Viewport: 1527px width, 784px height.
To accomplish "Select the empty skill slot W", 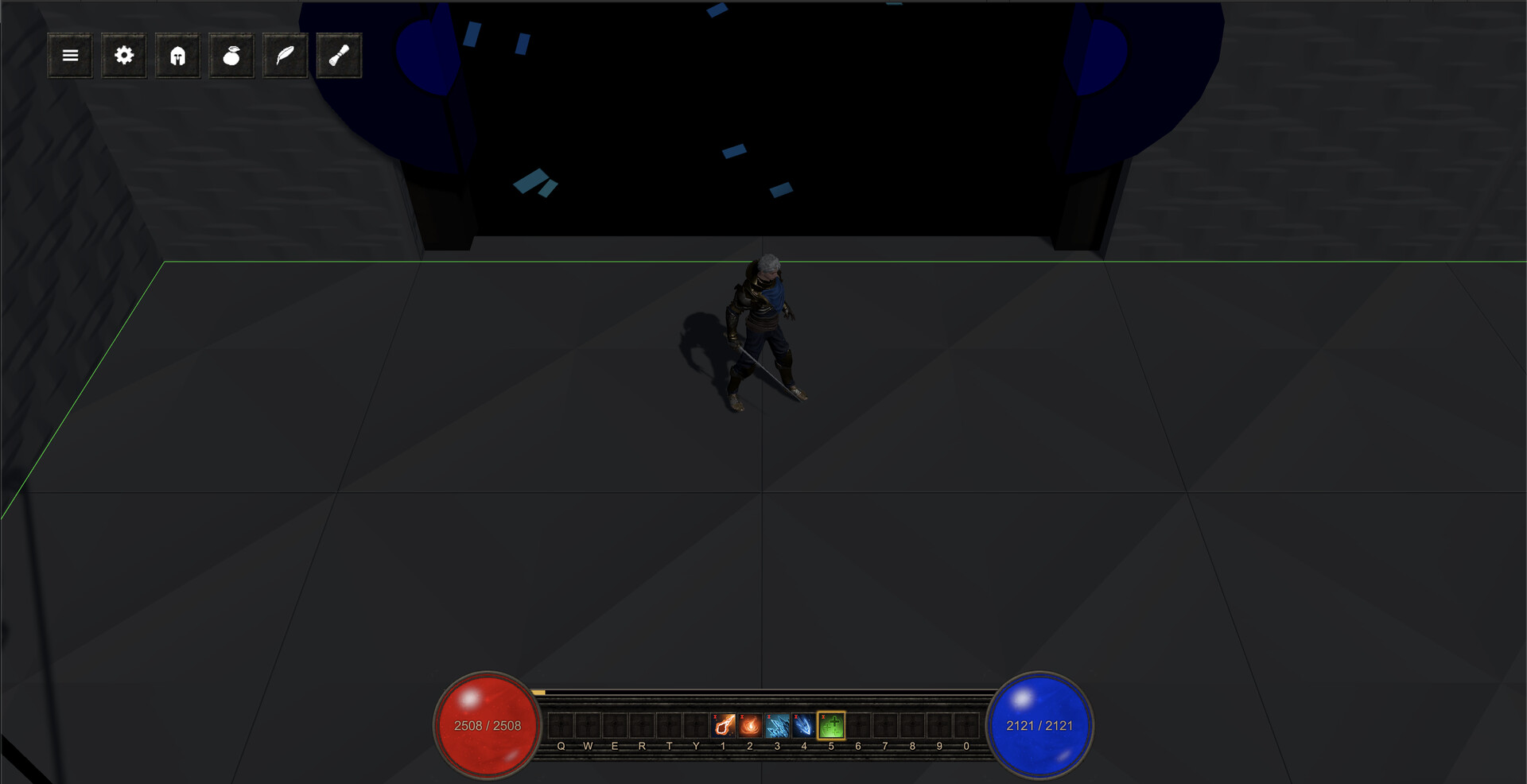I will (588, 725).
